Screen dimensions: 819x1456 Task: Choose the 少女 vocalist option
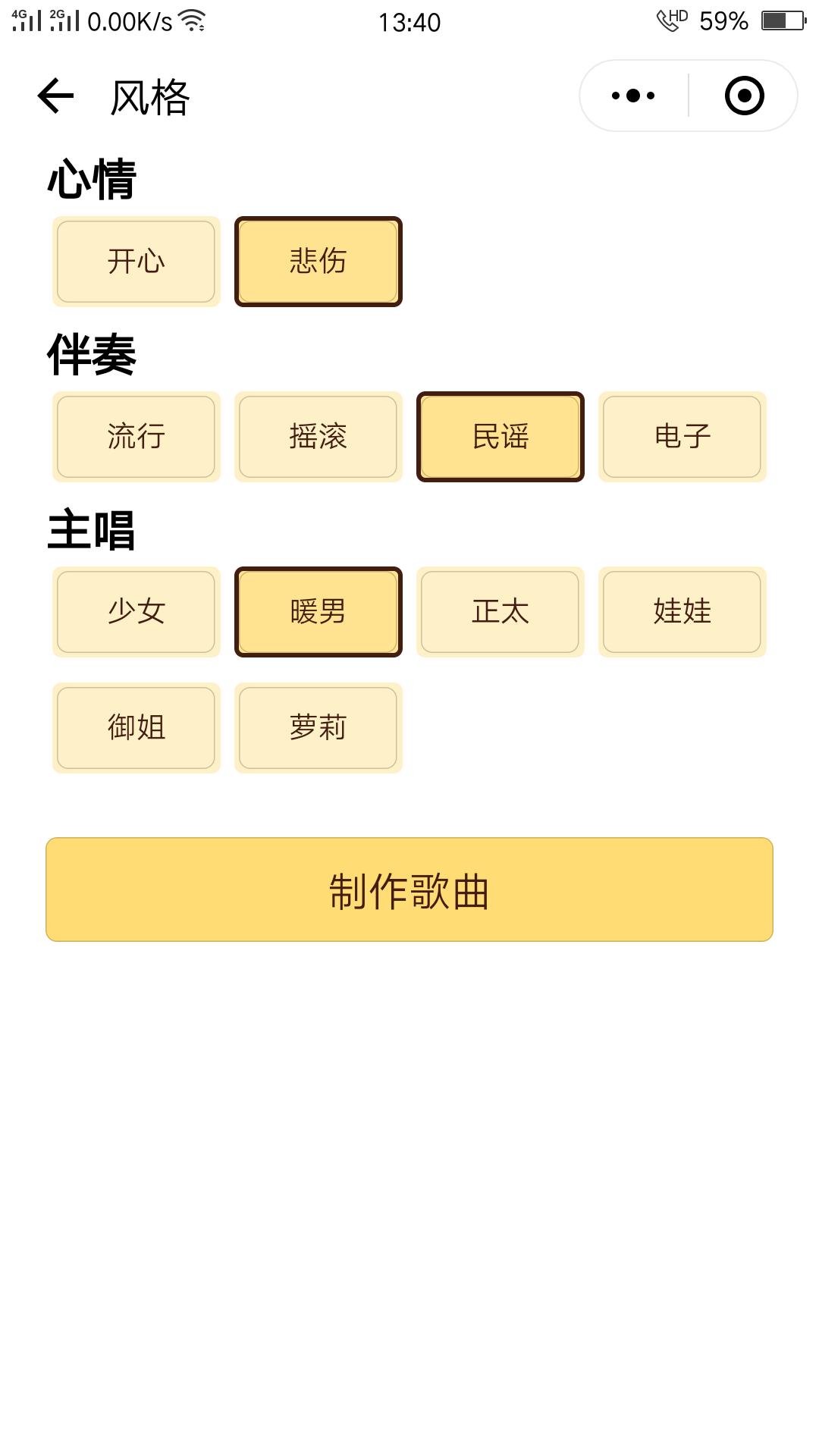click(136, 612)
